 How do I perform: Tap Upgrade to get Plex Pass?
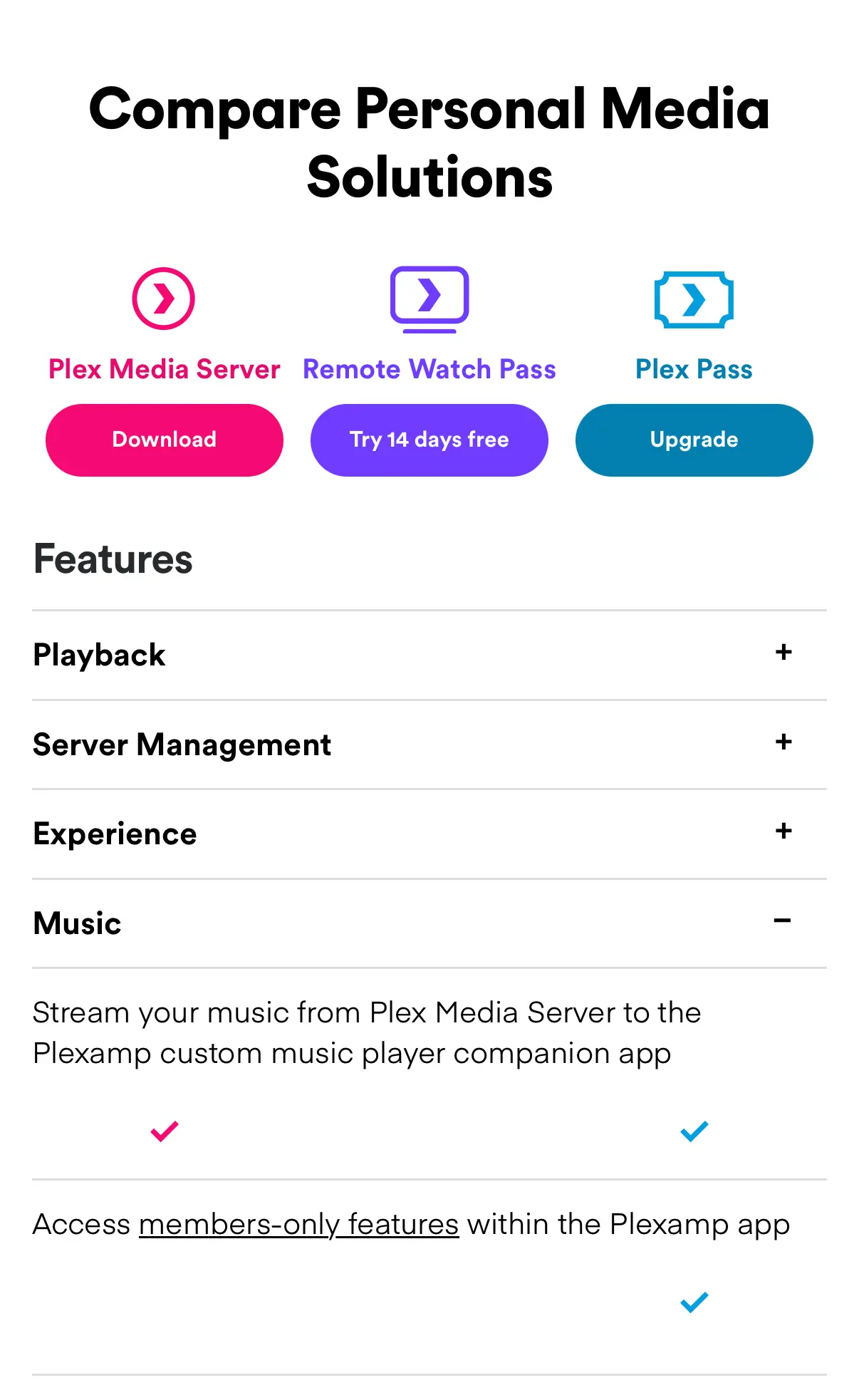click(x=694, y=440)
